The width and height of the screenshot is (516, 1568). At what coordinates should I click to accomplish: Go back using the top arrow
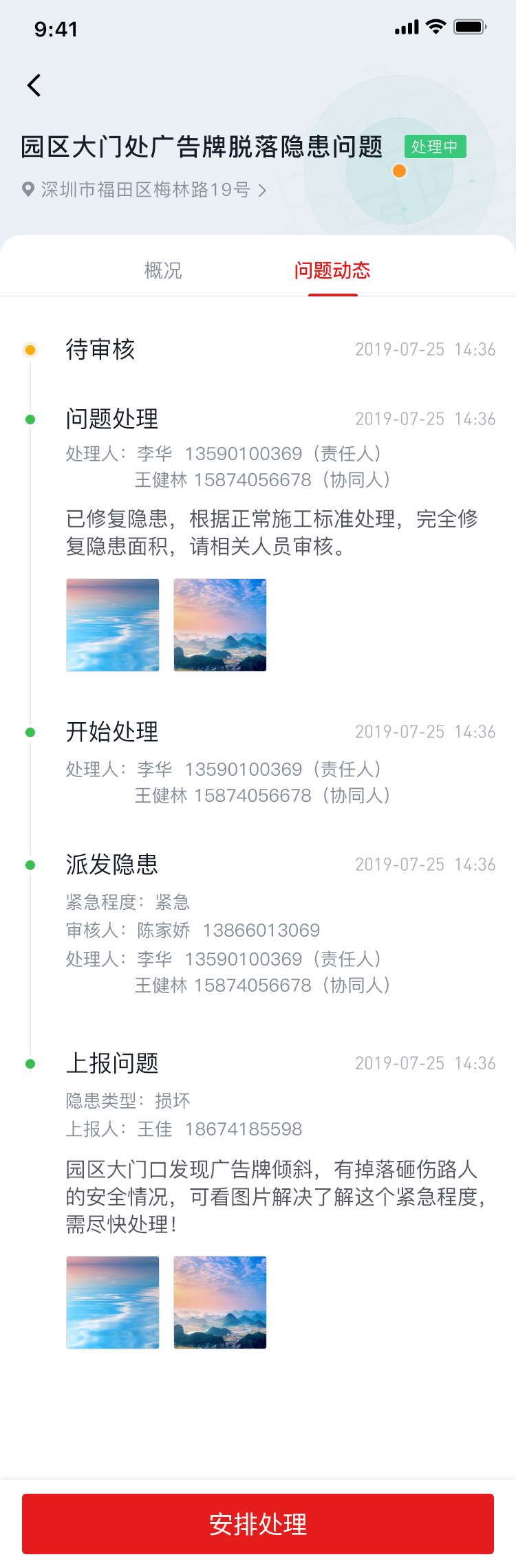tap(34, 85)
